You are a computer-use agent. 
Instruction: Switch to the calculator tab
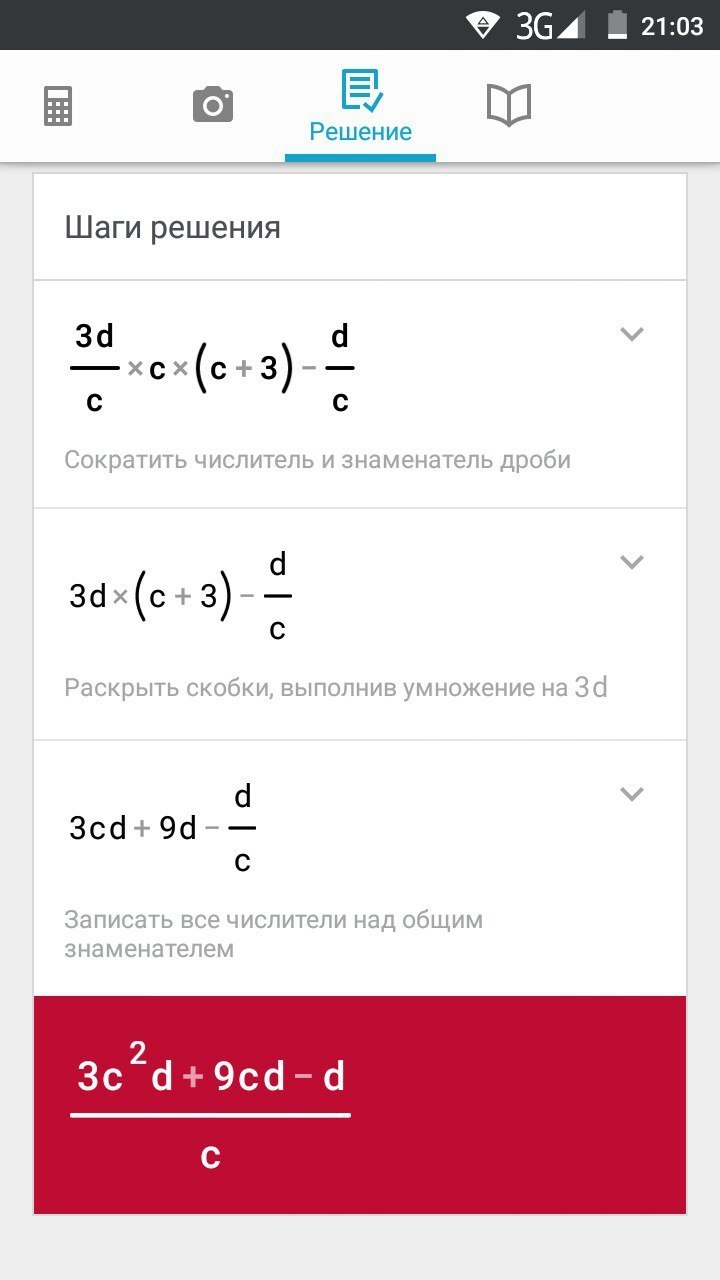pyautogui.click(x=59, y=106)
